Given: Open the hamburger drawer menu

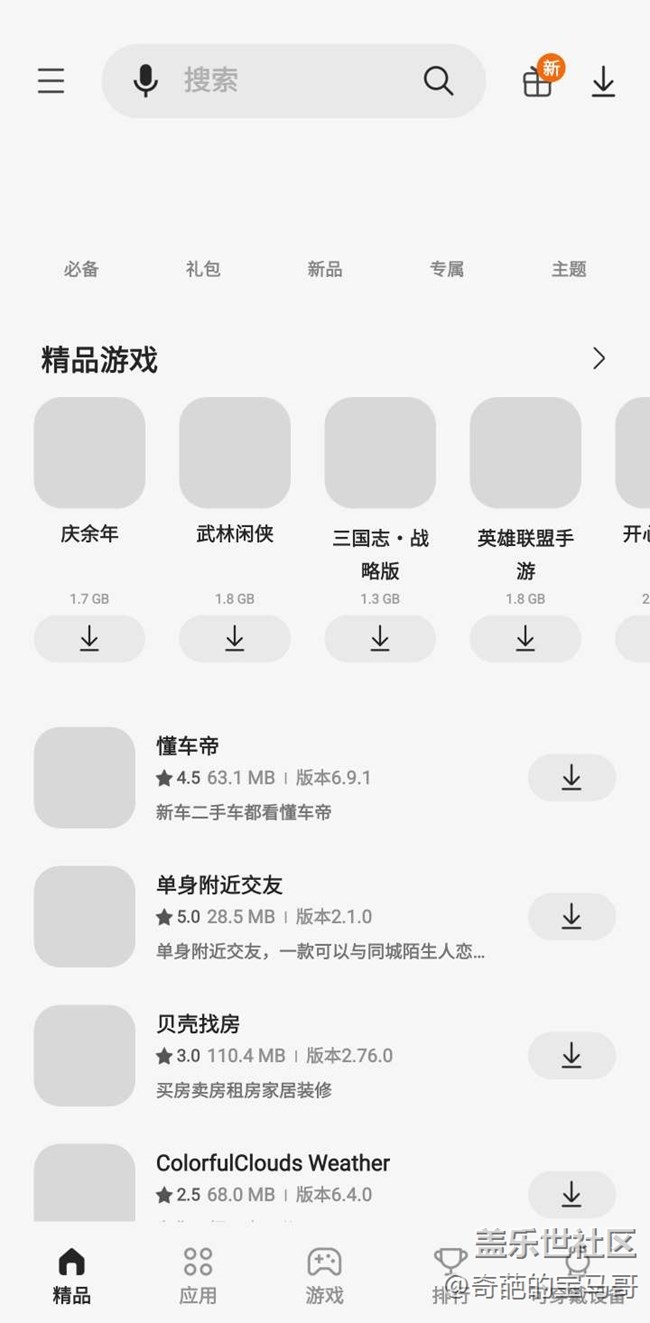Looking at the screenshot, I should tap(51, 81).
